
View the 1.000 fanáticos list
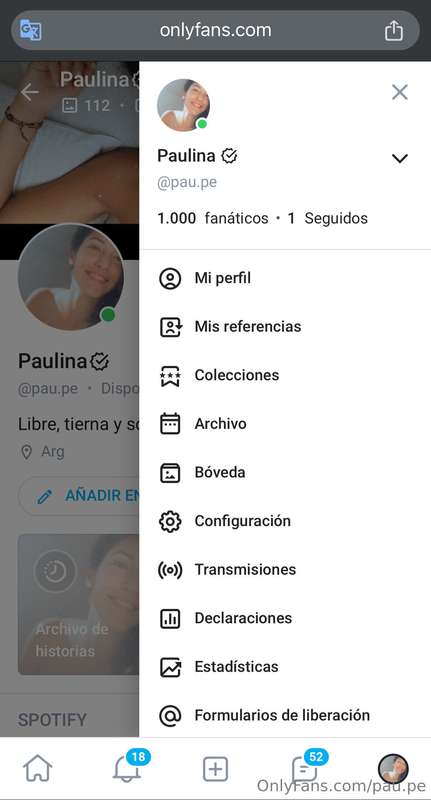(213, 218)
